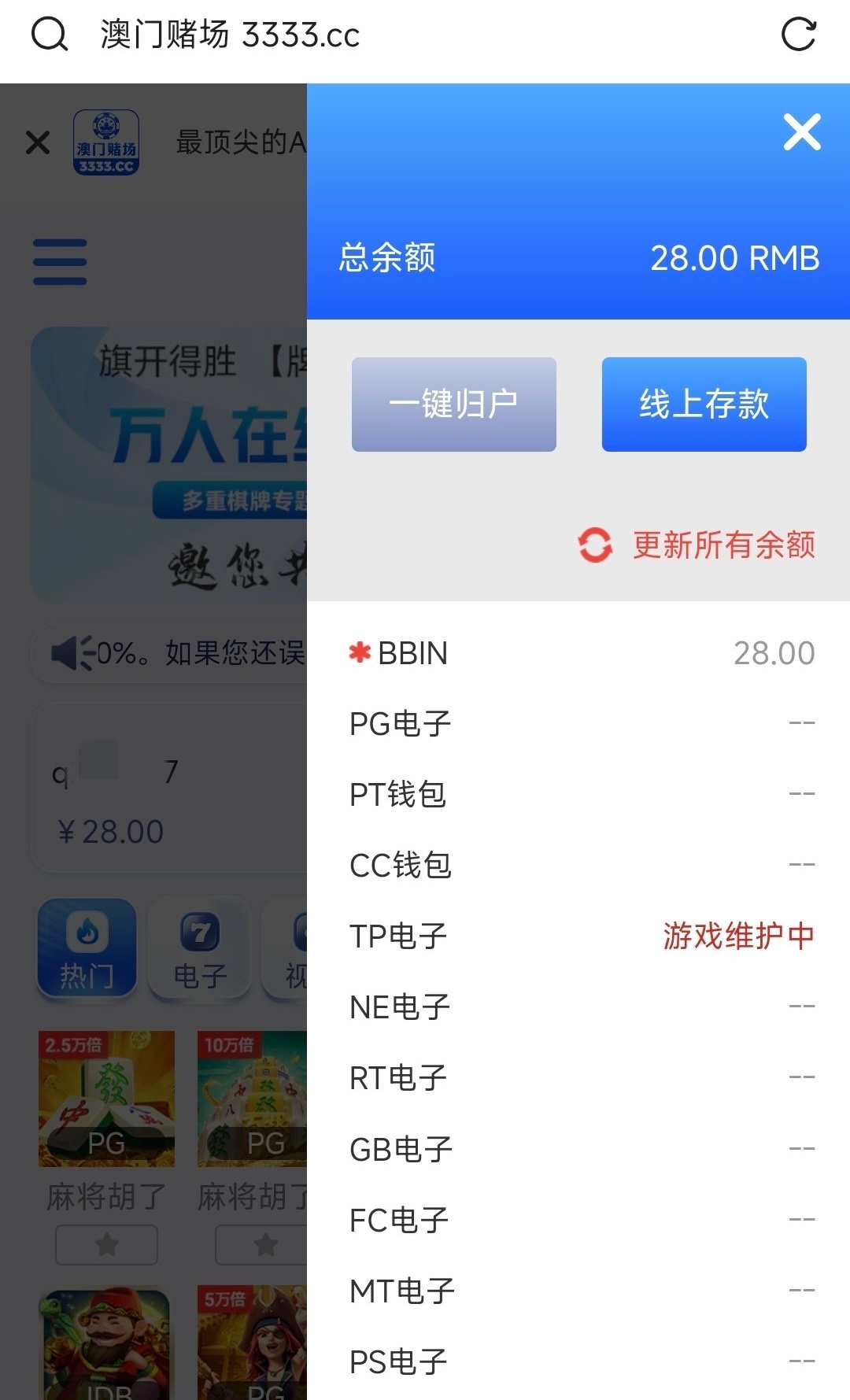Toggle the star under the first 麻将胡了 game

(106, 1245)
